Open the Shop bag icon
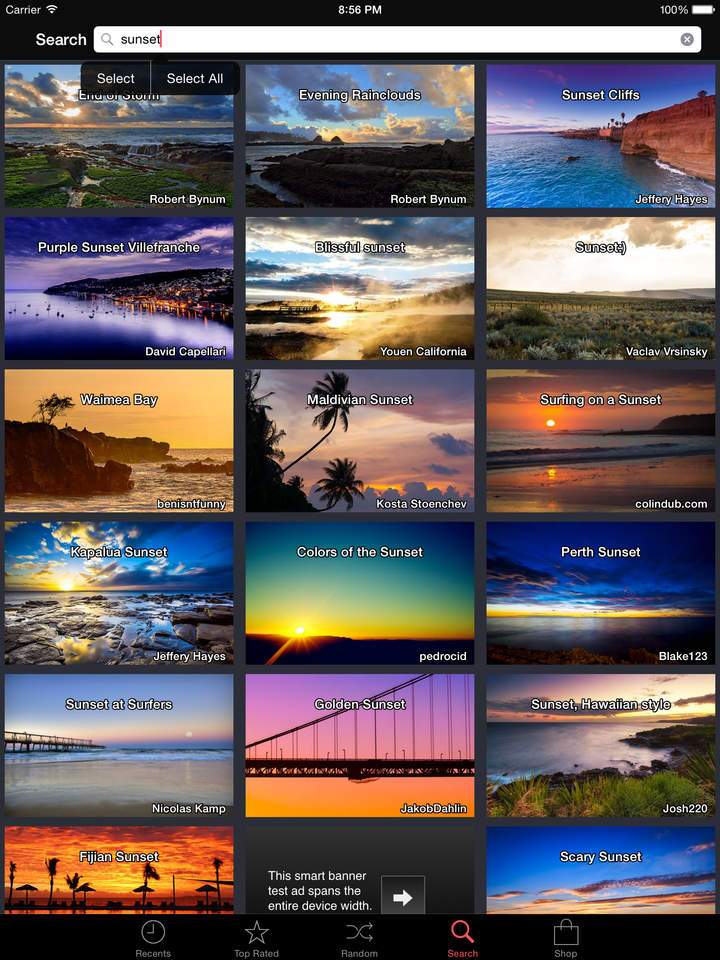Image resolution: width=720 pixels, height=960 pixels. click(566, 933)
